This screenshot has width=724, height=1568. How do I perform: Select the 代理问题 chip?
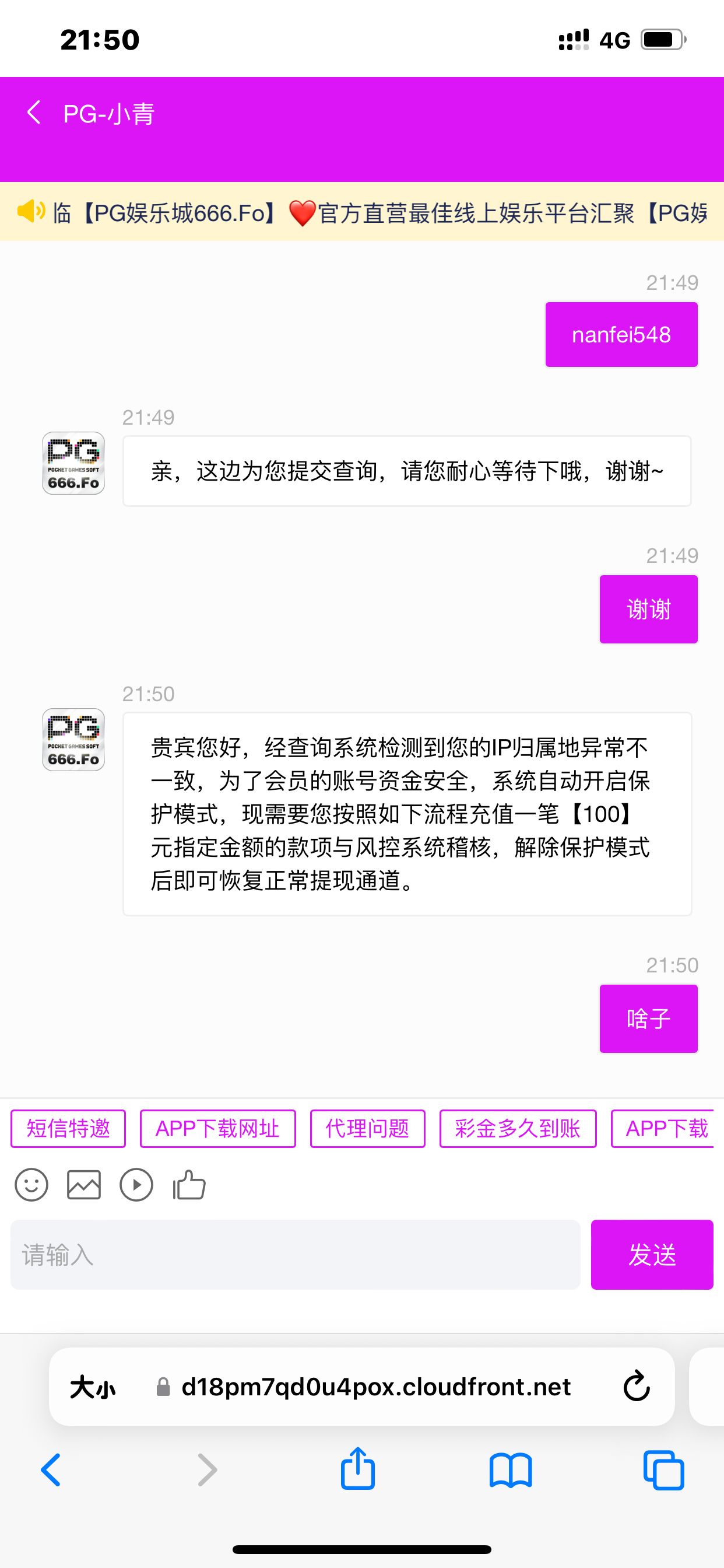pos(367,1129)
